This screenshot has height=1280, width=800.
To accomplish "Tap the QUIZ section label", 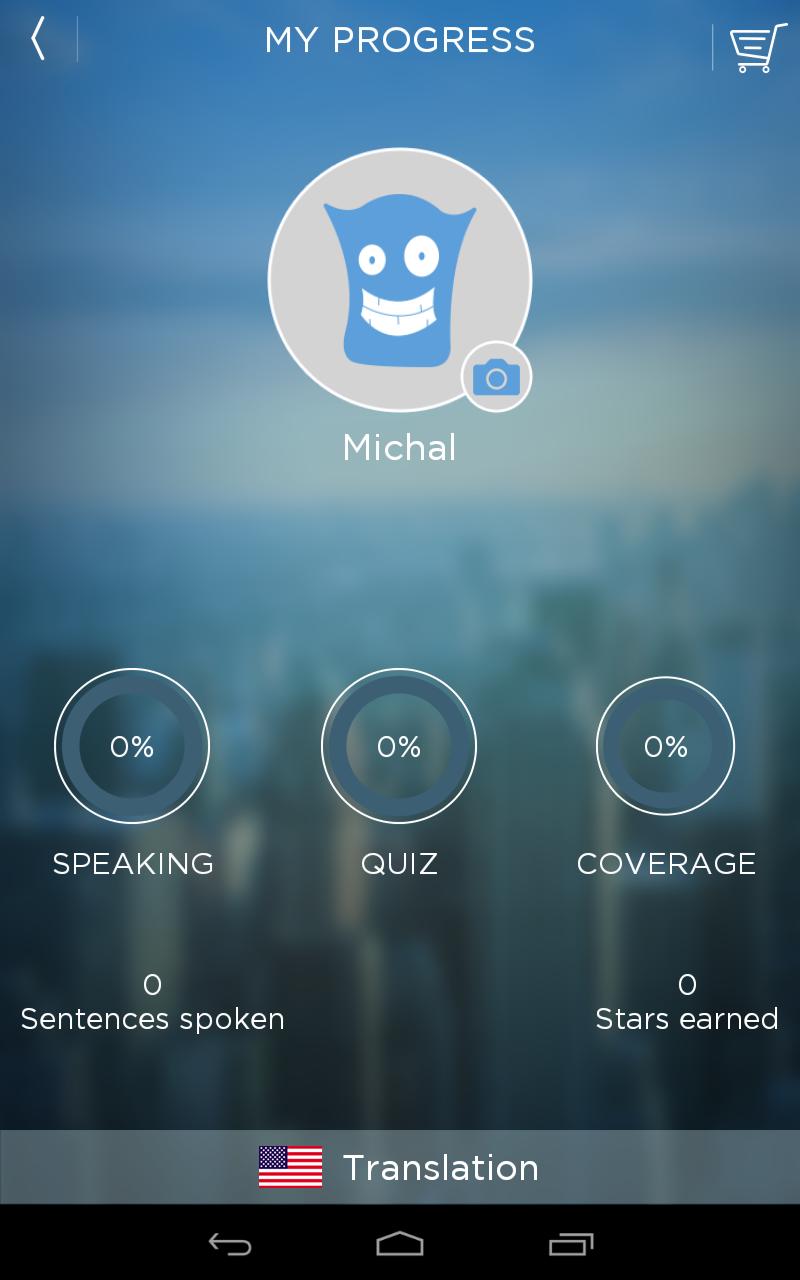I will [x=399, y=863].
